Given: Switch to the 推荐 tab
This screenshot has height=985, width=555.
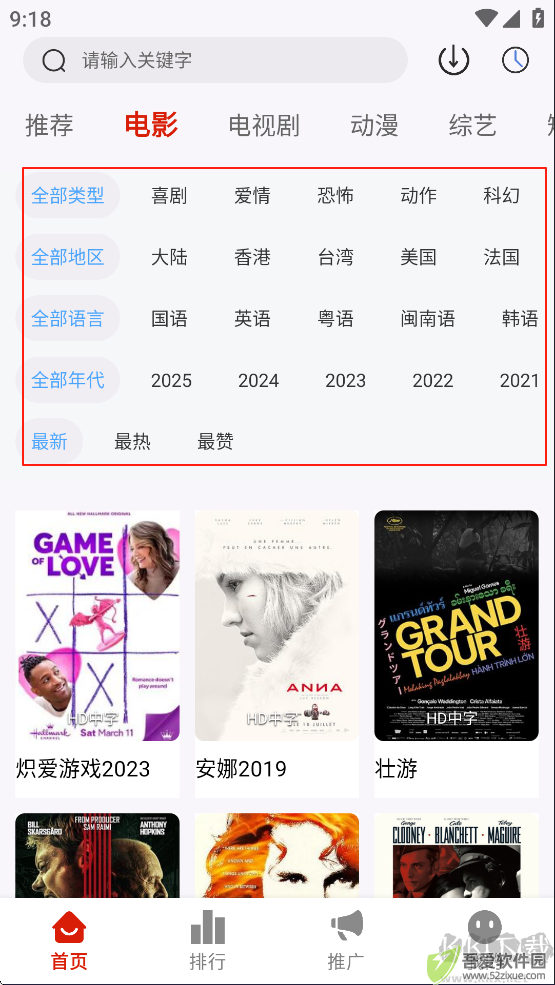Looking at the screenshot, I should click(x=49, y=125).
